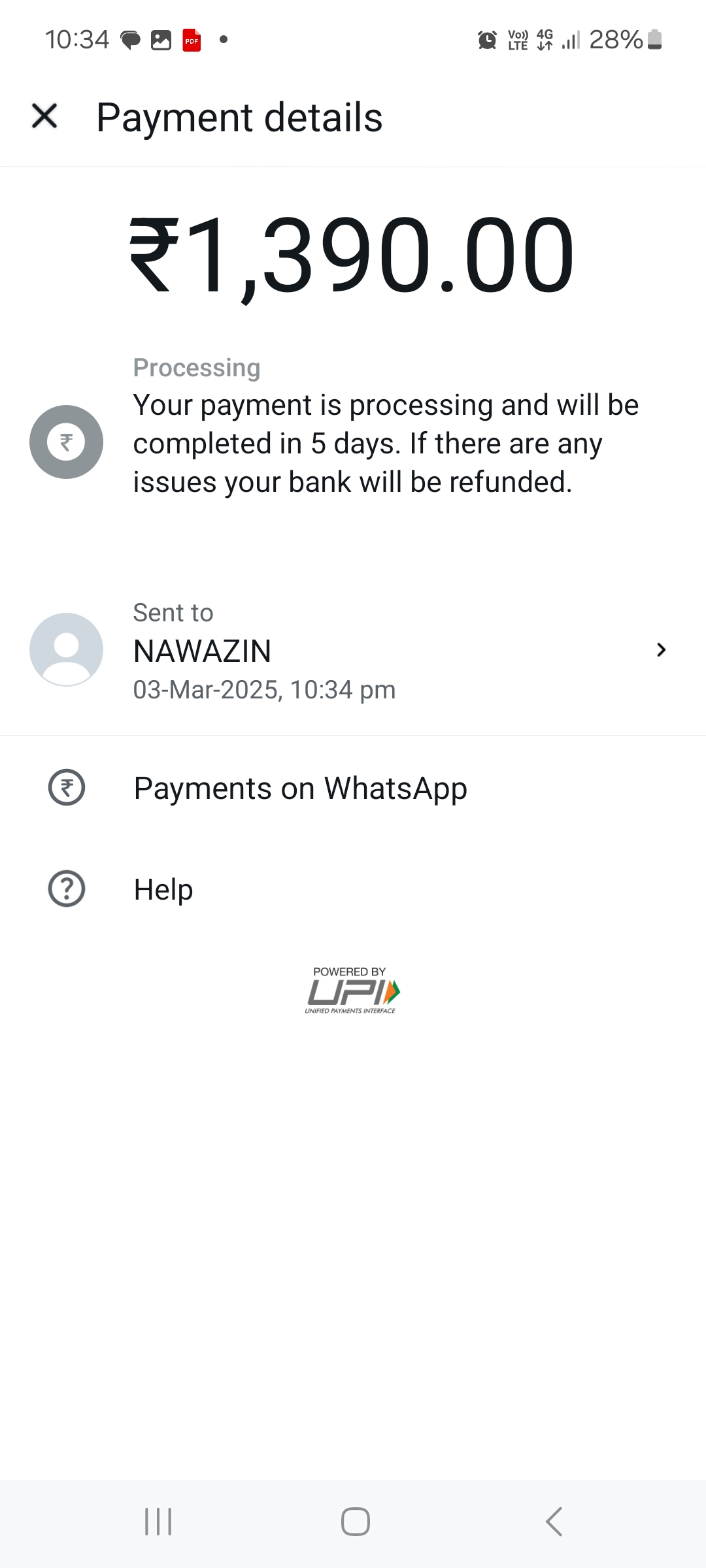Go to the phone's home screen
The width and height of the screenshot is (706, 1568).
click(355, 1522)
